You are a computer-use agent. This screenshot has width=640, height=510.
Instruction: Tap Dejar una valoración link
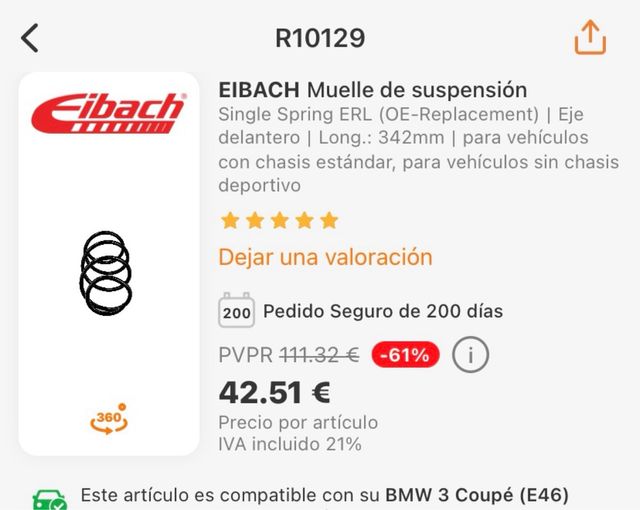click(325, 257)
